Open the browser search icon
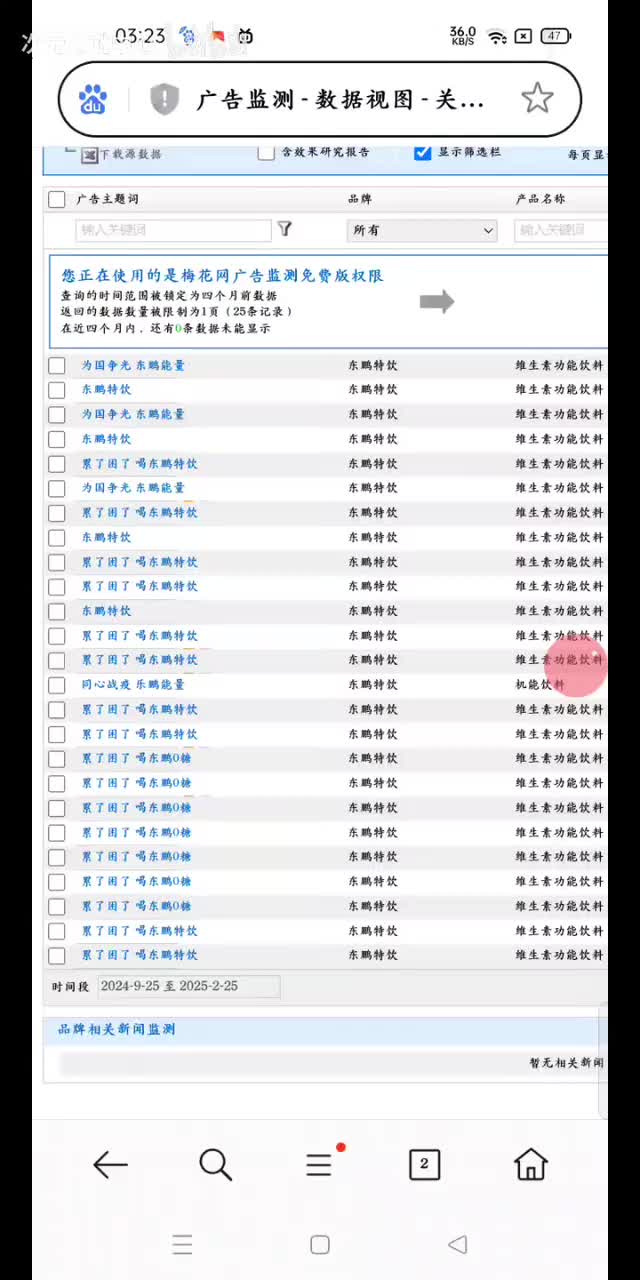Viewport: 640px width, 1280px height. click(215, 1164)
